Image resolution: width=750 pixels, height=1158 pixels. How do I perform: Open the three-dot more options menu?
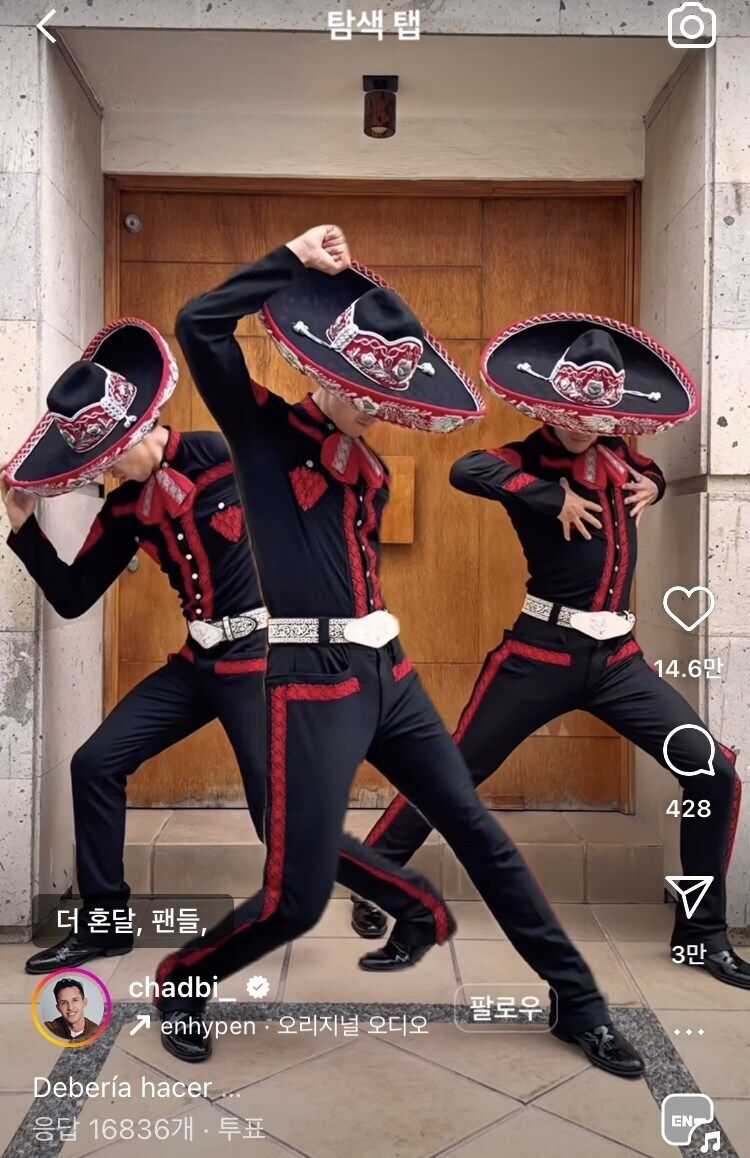[689, 1031]
